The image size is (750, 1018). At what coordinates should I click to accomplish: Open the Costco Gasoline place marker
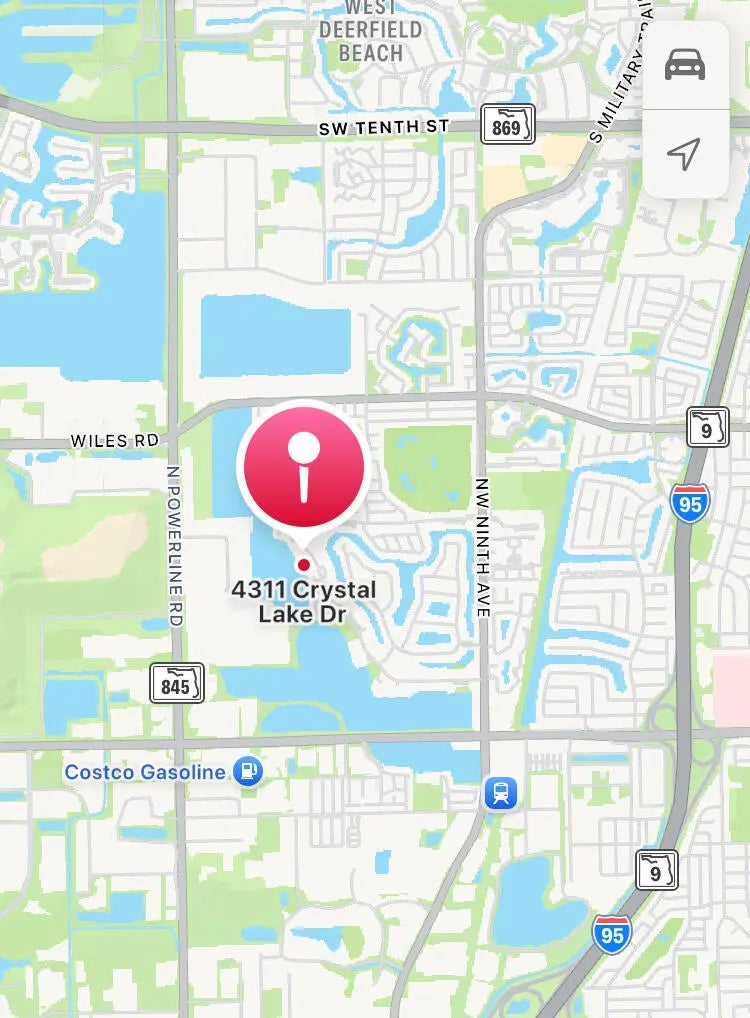coord(247,771)
